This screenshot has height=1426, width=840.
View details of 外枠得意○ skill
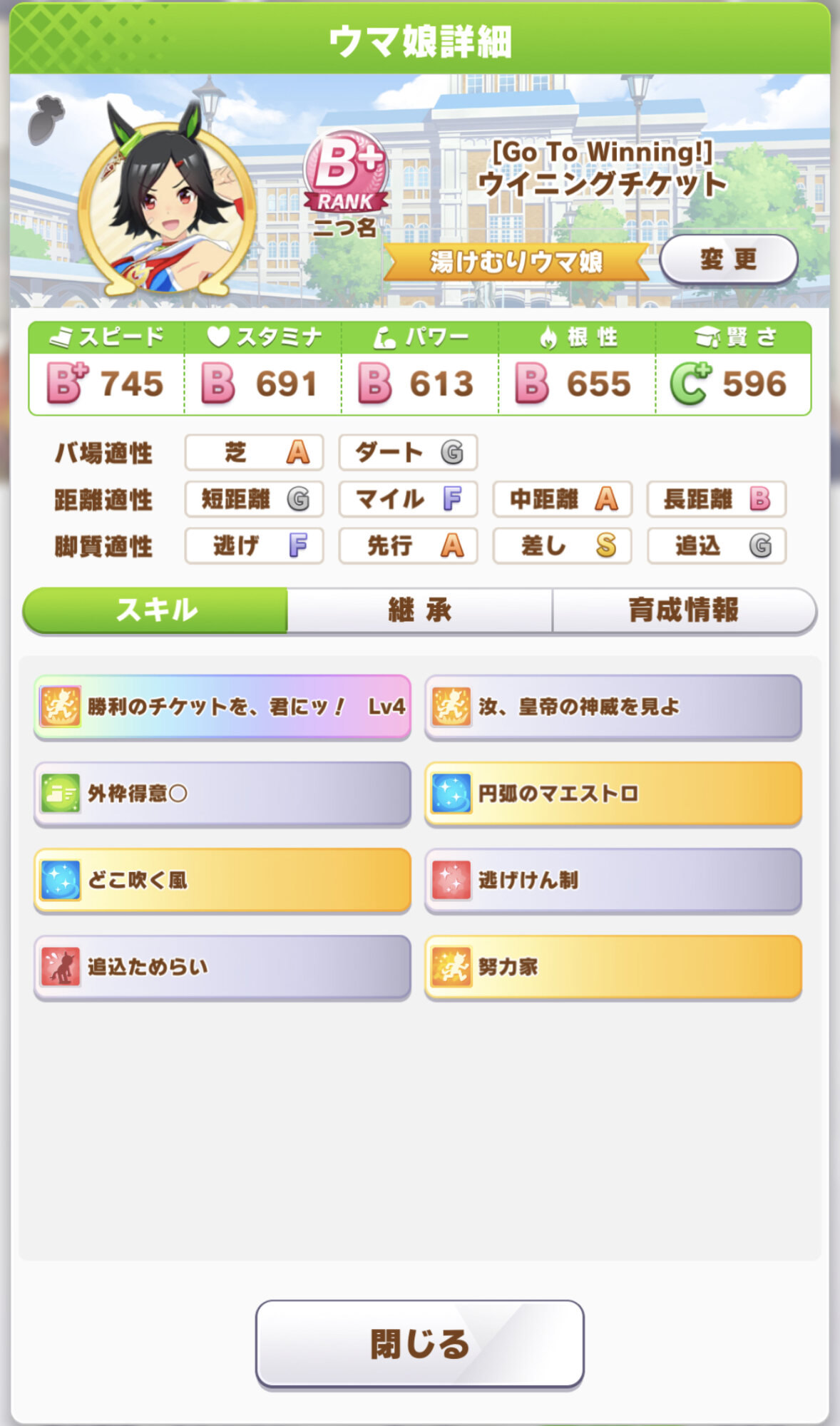tap(222, 794)
